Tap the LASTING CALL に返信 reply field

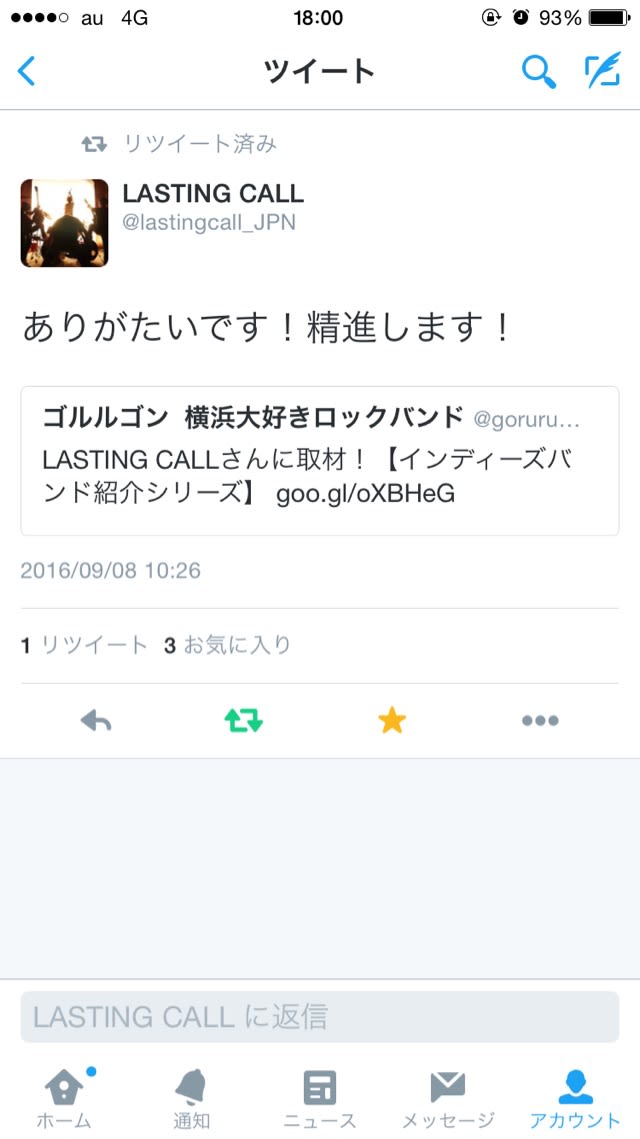(319, 1017)
